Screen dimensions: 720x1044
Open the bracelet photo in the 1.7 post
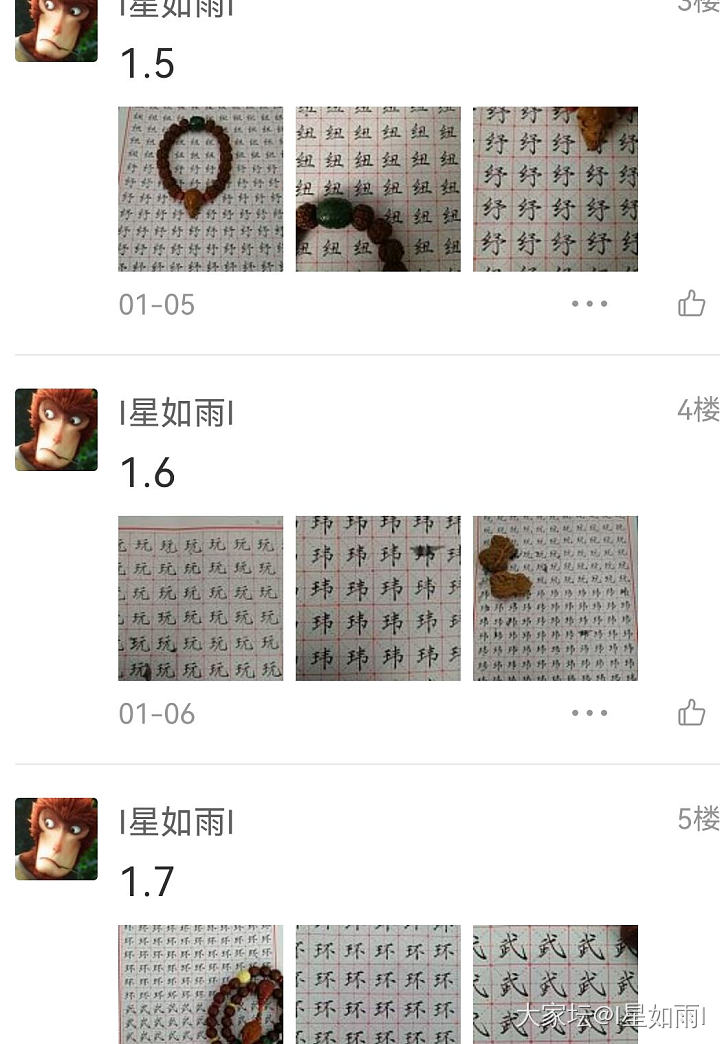click(200, 984)
